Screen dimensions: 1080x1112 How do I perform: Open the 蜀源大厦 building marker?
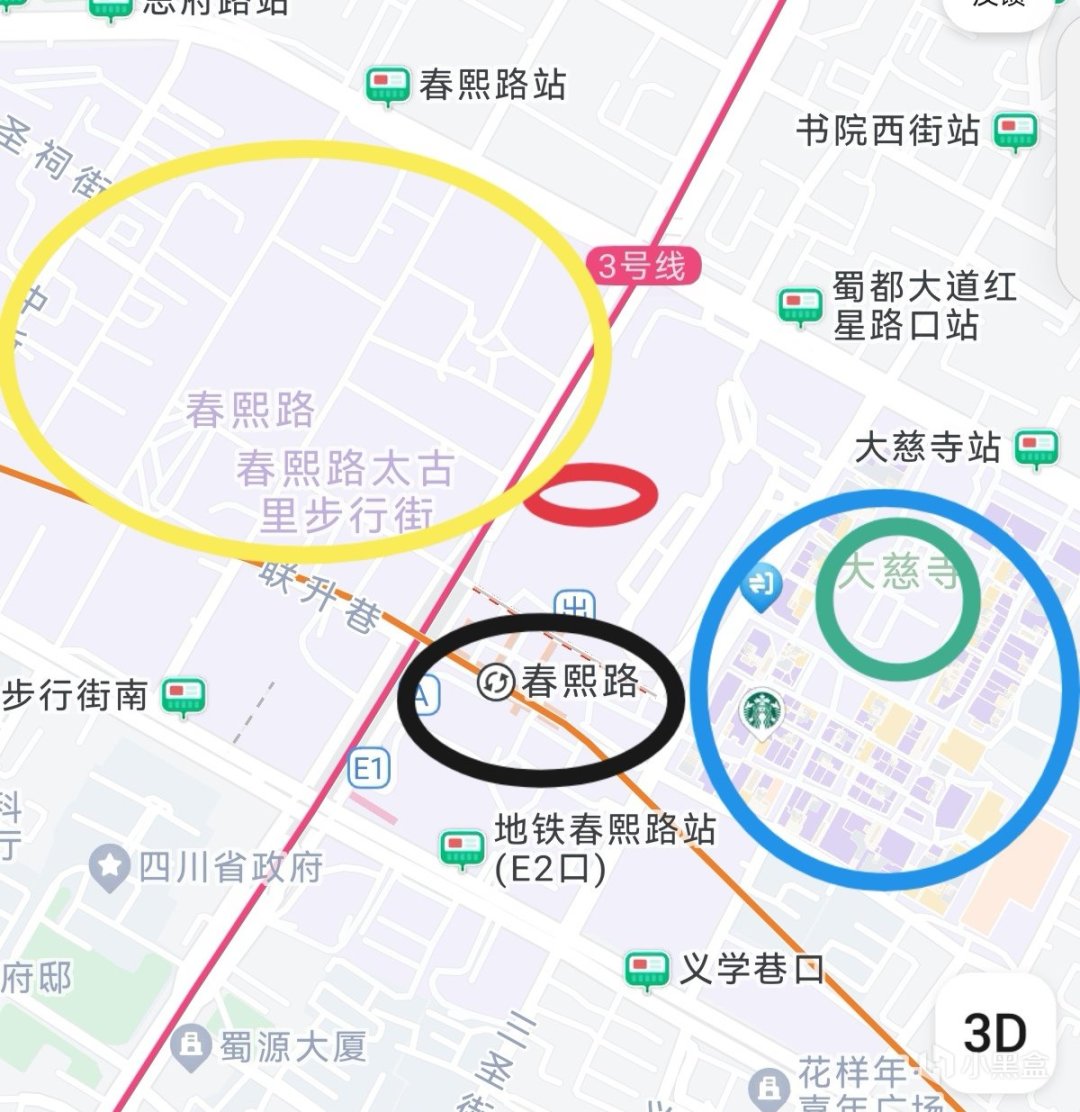pyautogui.click(x=189, y=1046)
